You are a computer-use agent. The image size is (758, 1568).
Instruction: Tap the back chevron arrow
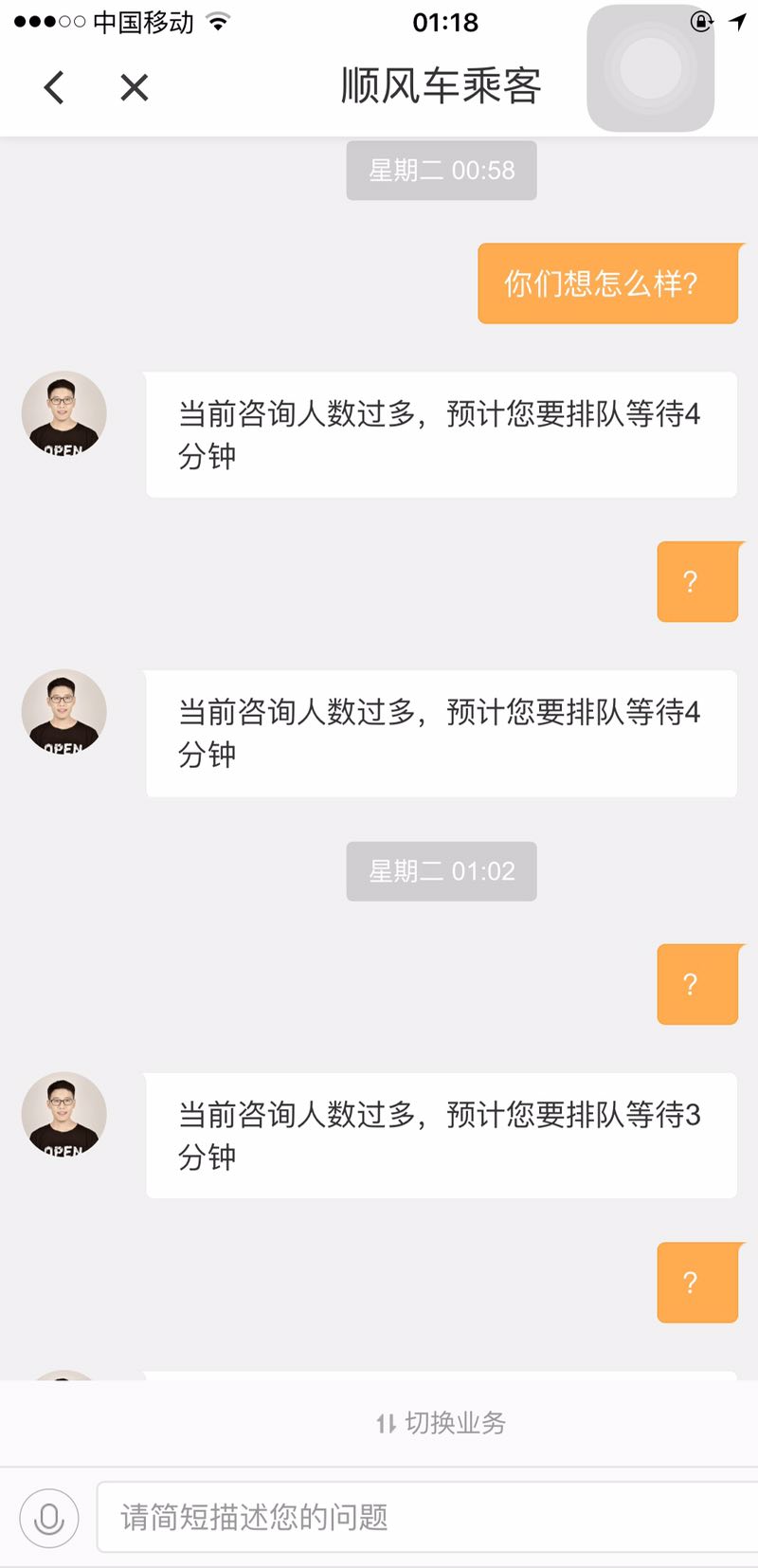click(x=54, y=86)
